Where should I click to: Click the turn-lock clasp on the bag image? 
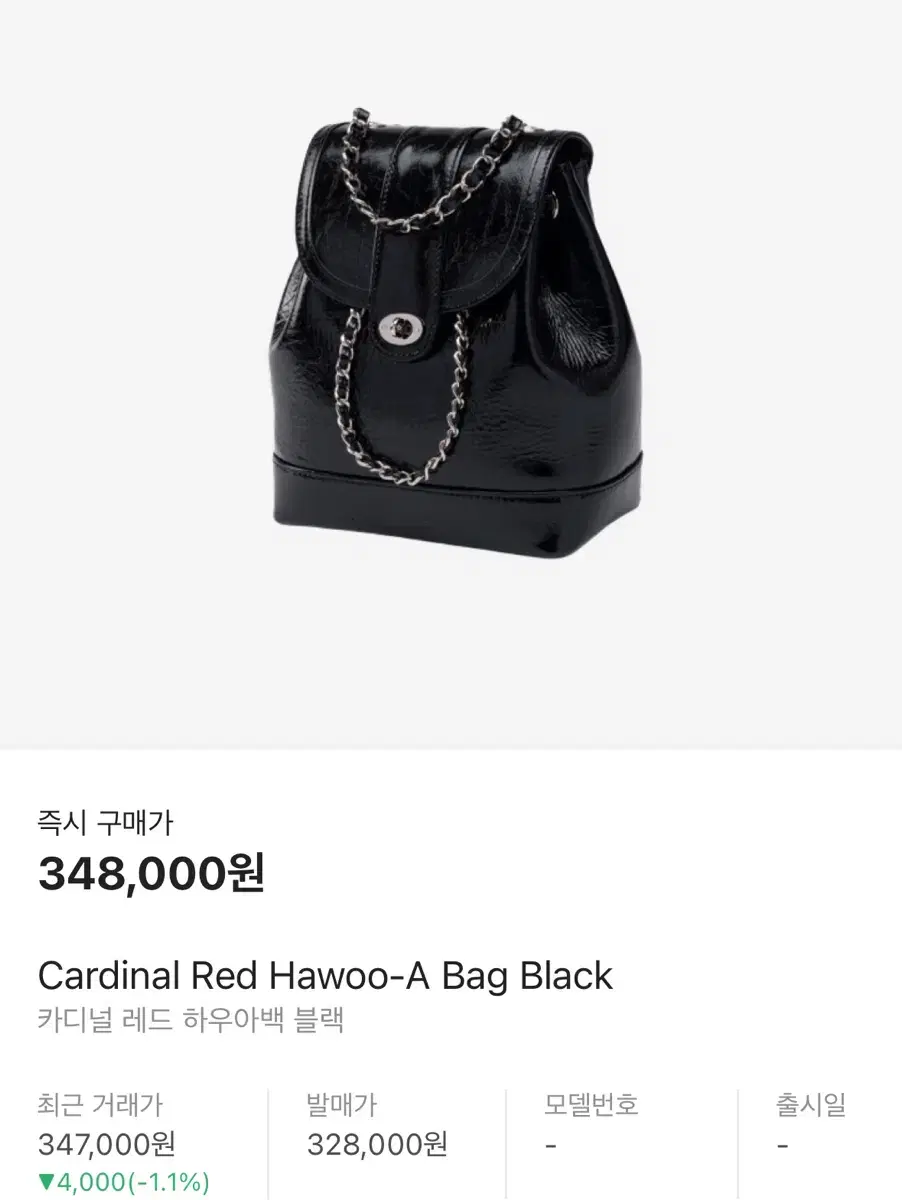(399, 325)
